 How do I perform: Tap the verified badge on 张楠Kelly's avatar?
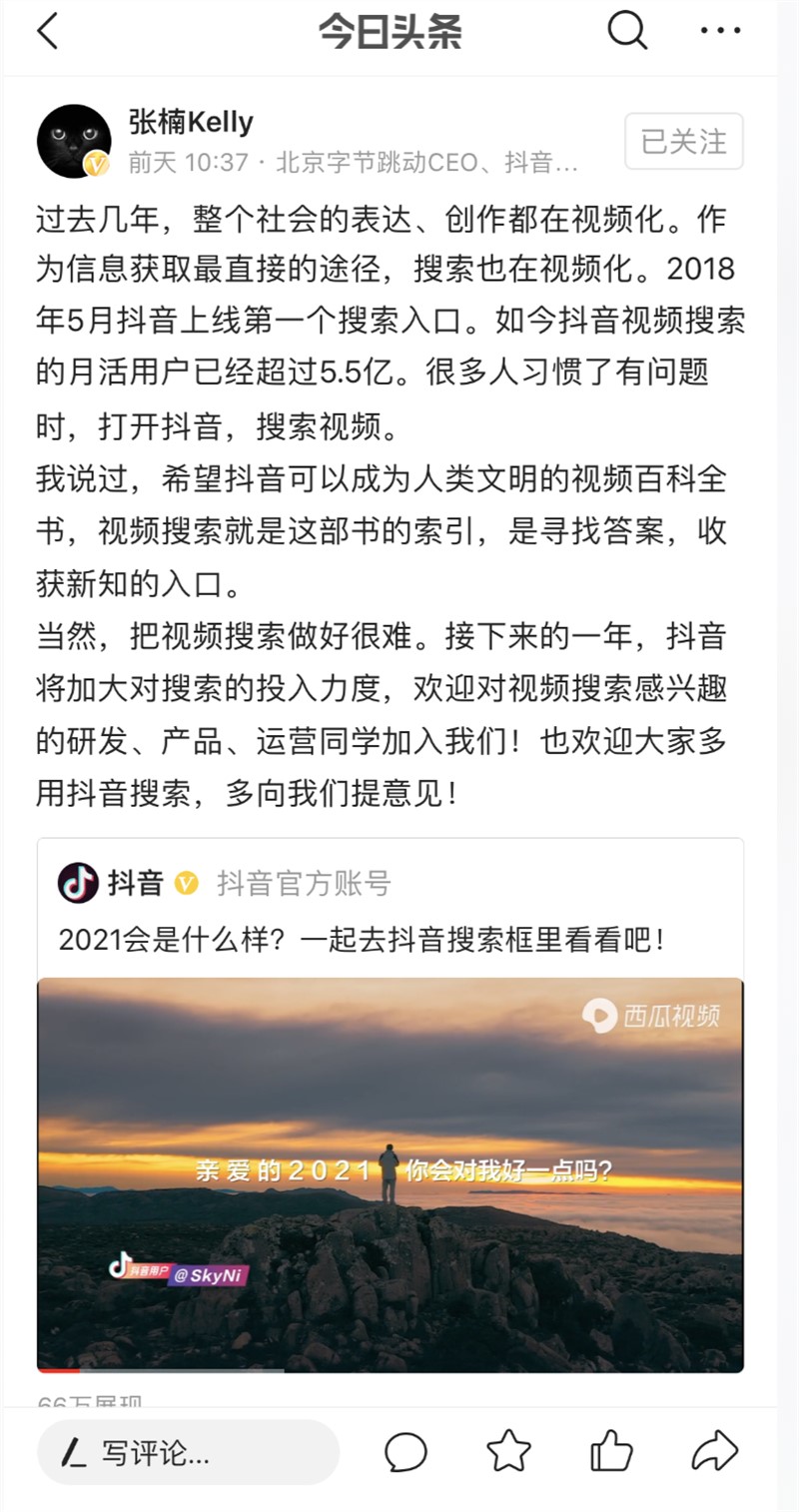click(x=96, y=163)
